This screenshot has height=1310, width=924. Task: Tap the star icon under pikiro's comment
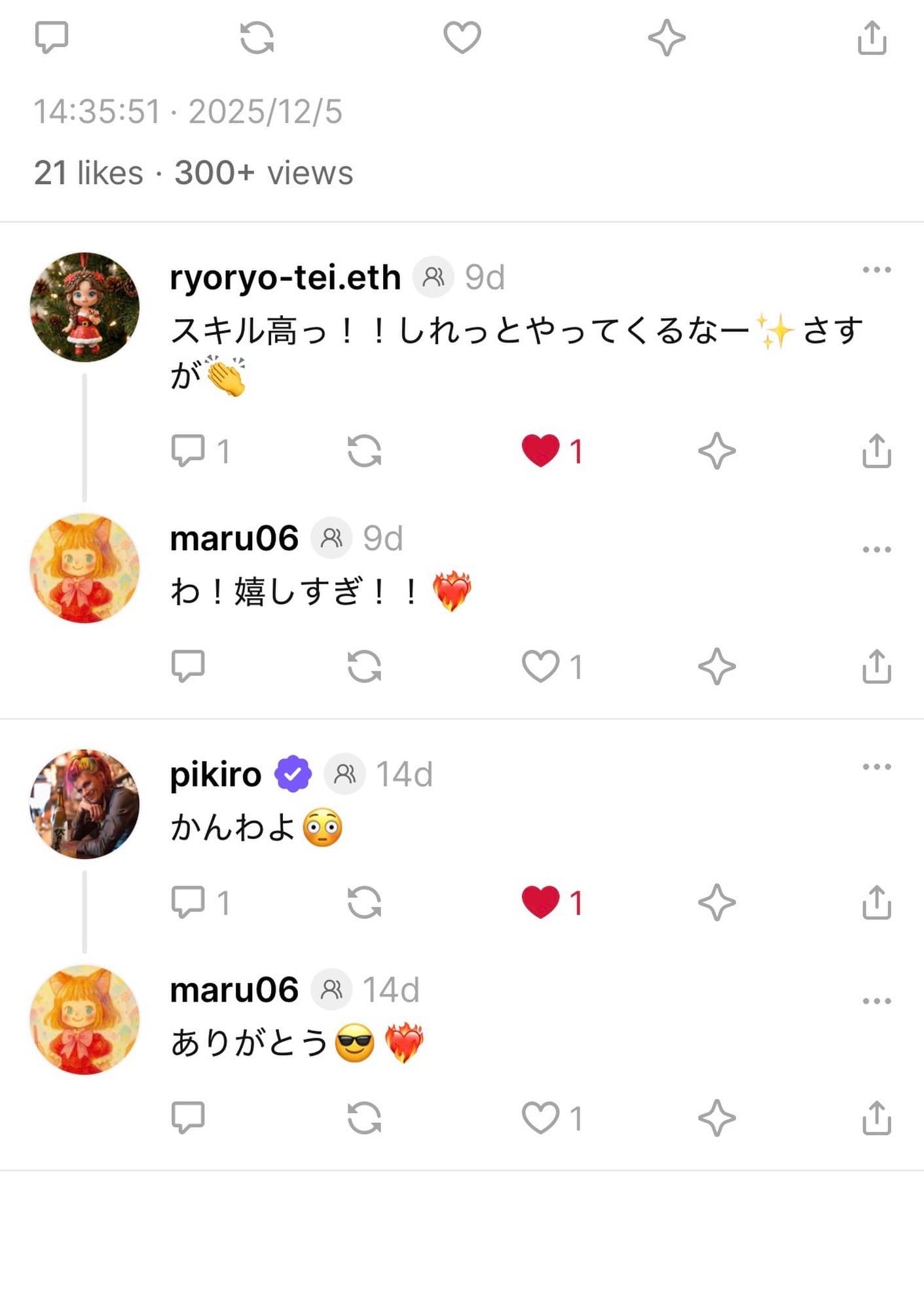coord(716,902)
